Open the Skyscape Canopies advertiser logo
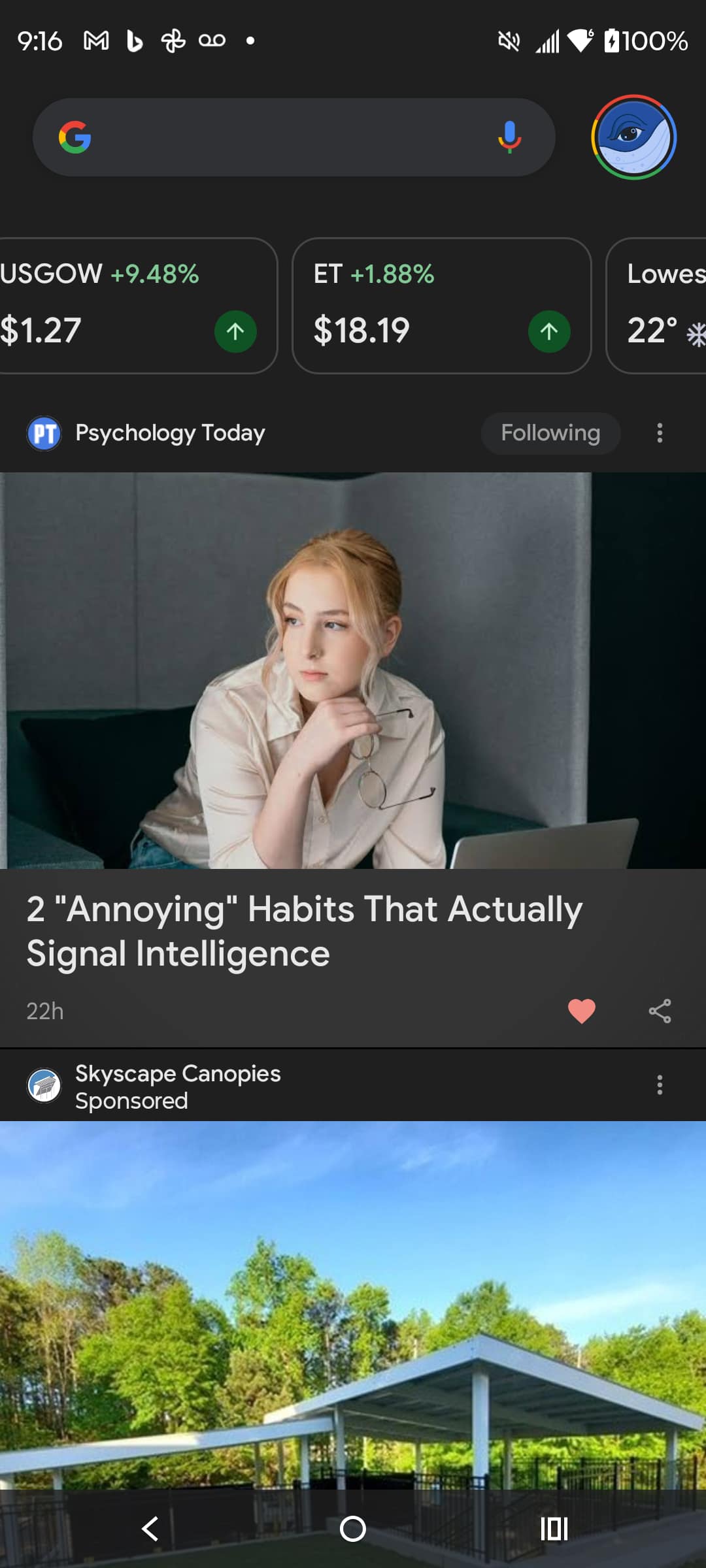 (x=44, y=1085)
